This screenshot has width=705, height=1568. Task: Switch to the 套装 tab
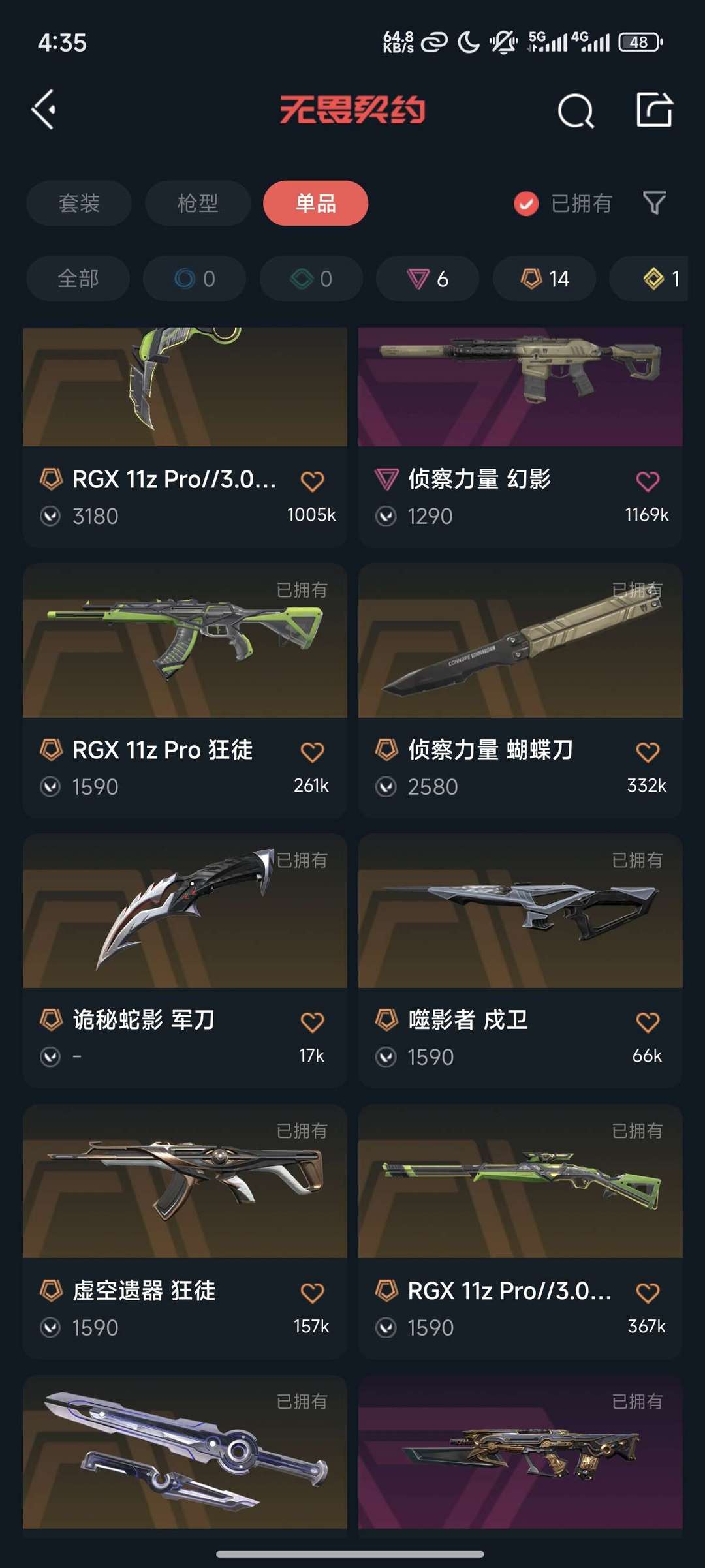pyautogui.click(x=79, y=203)
